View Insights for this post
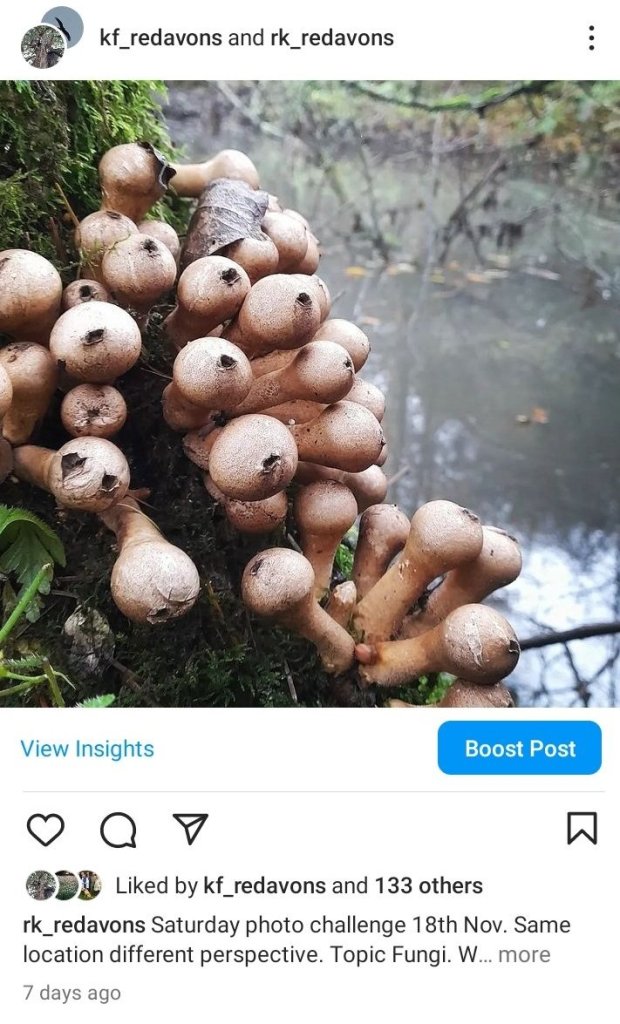 [87, 749]
